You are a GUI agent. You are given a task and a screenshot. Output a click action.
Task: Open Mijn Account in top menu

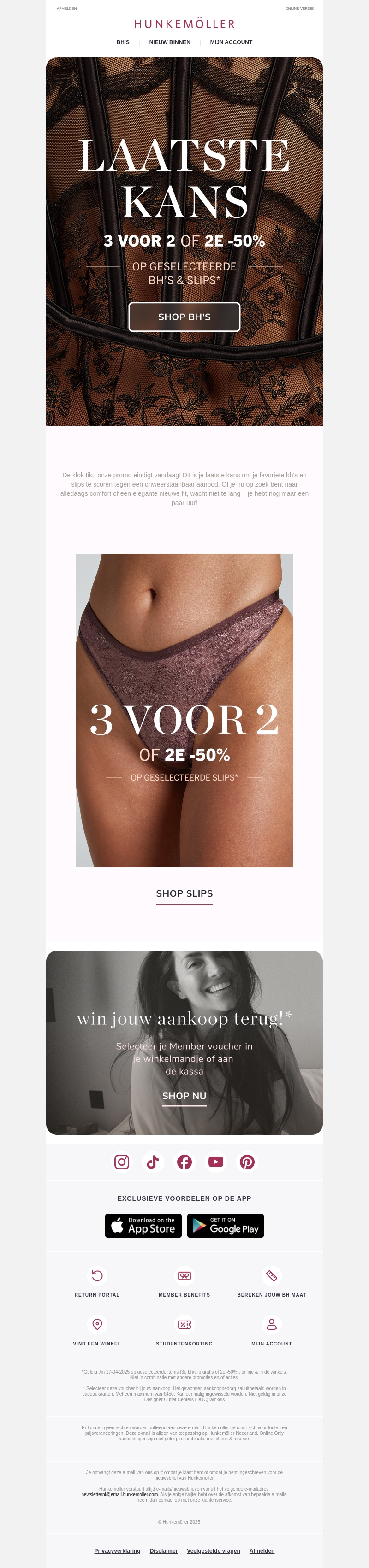click(x=231, y=42)
